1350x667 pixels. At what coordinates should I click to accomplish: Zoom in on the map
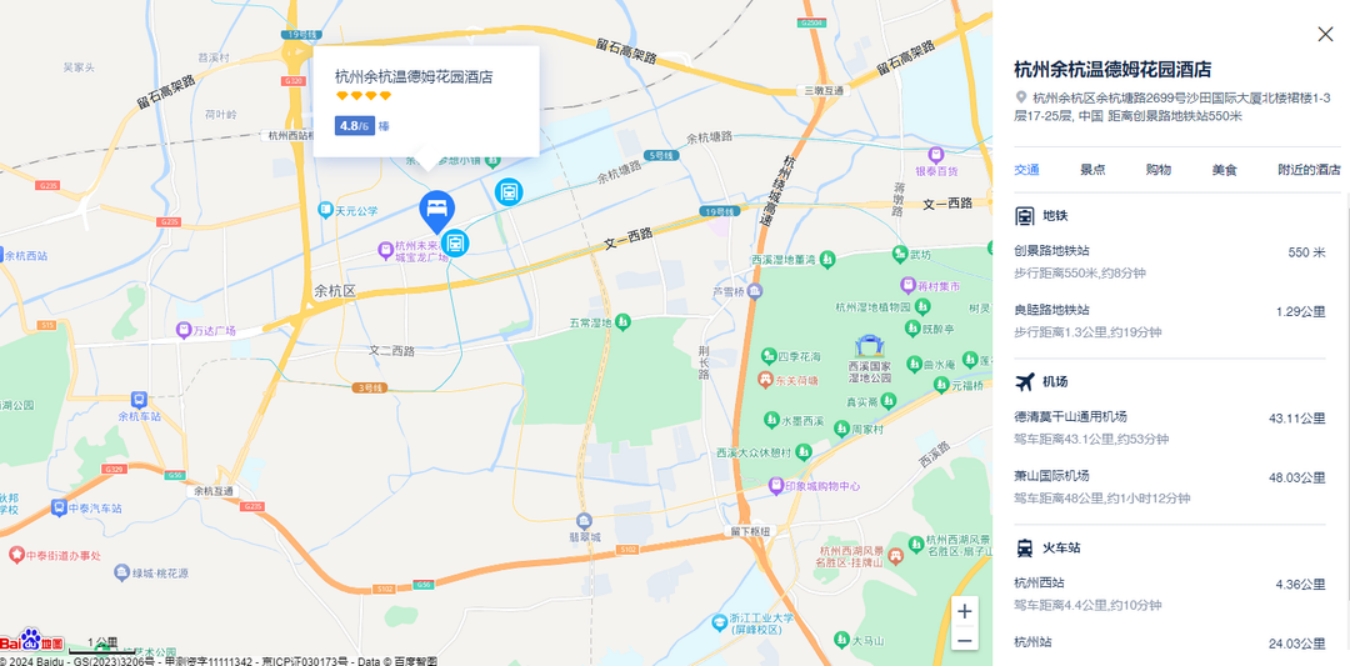964,611
